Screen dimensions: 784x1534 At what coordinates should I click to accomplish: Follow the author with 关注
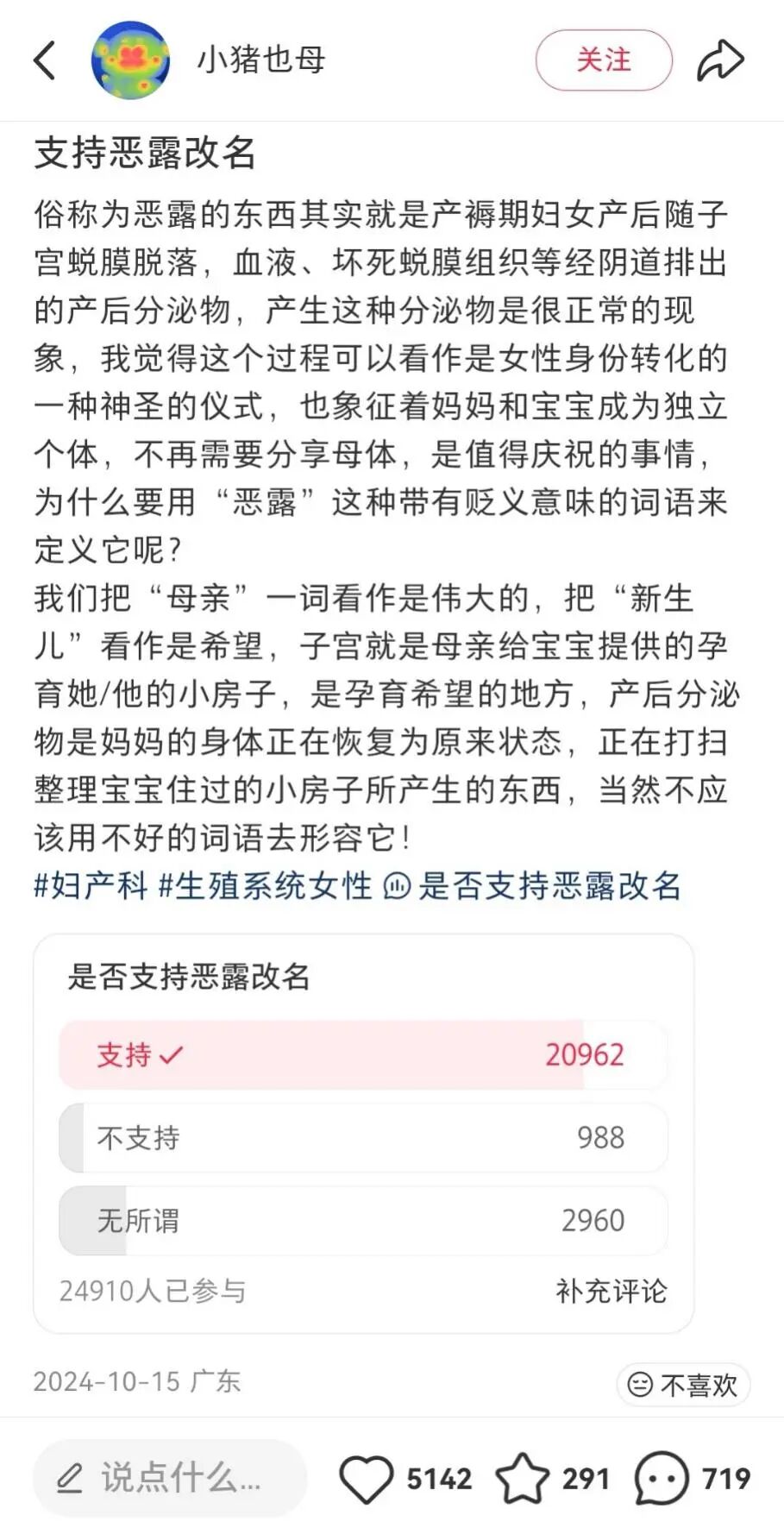[x=603, y=60]
